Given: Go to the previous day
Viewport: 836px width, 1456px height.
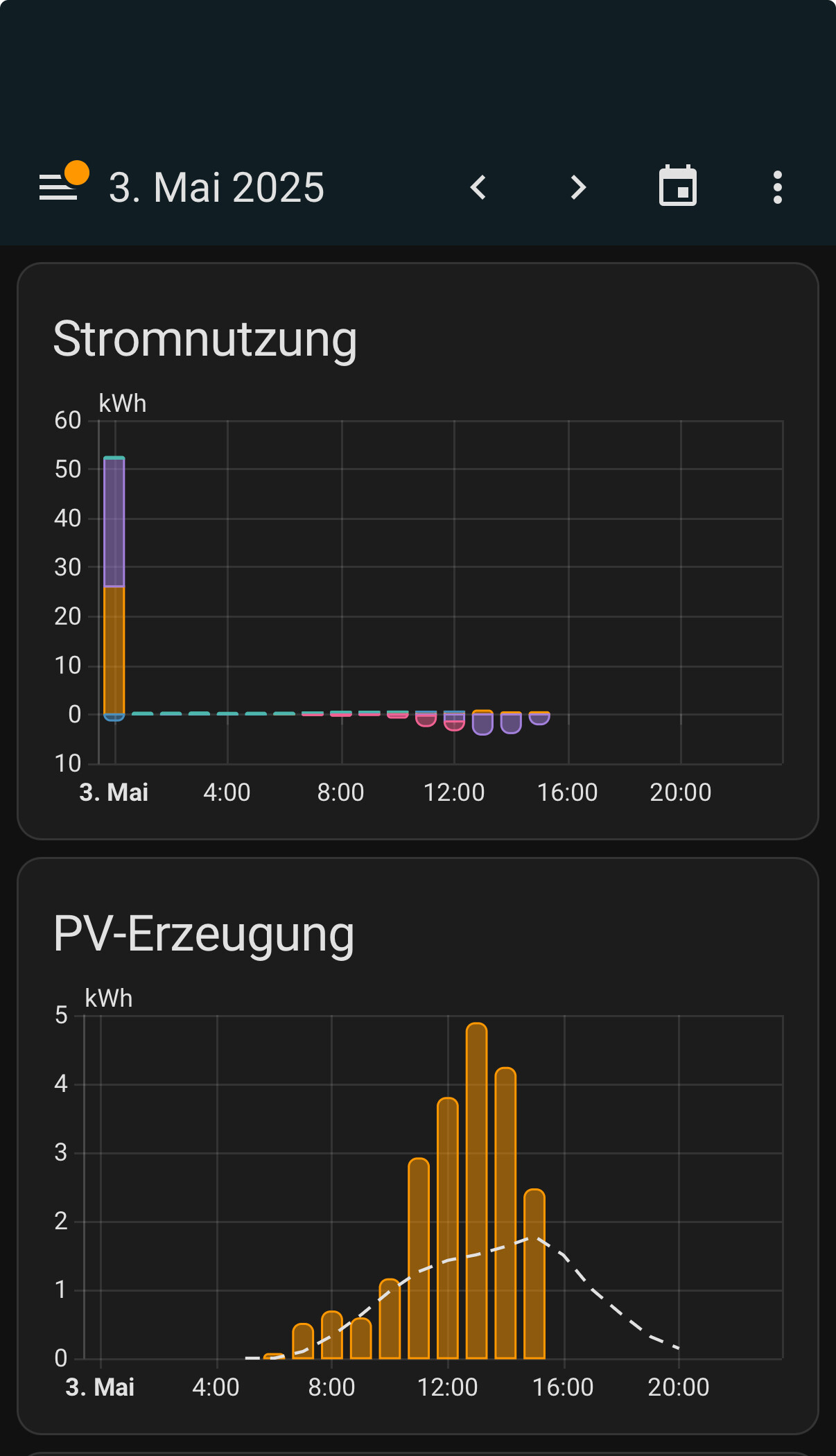Looking at the screenshot, I should pos(478,187).
